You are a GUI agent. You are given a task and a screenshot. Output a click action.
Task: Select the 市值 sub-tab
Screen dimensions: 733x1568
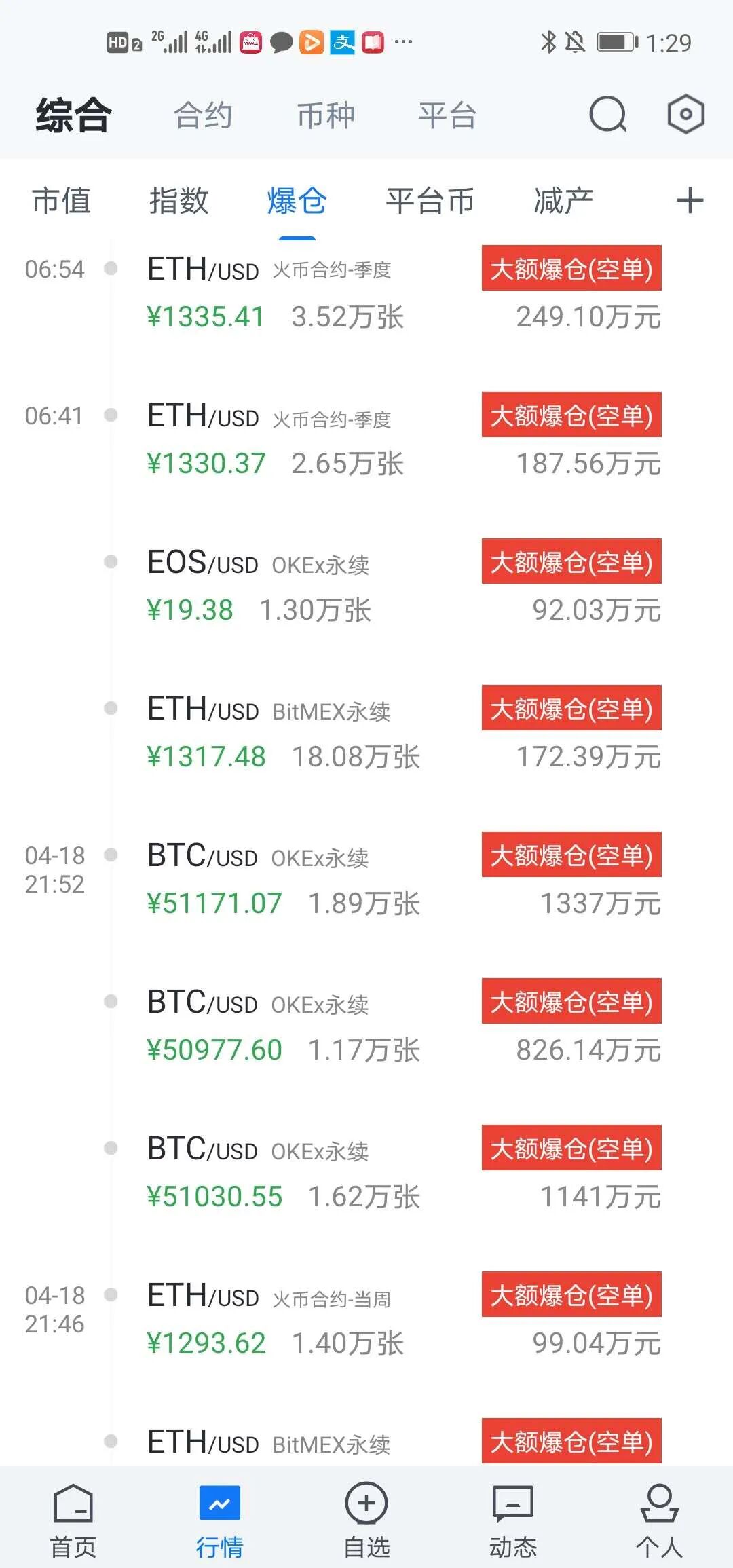click(61, 201)
